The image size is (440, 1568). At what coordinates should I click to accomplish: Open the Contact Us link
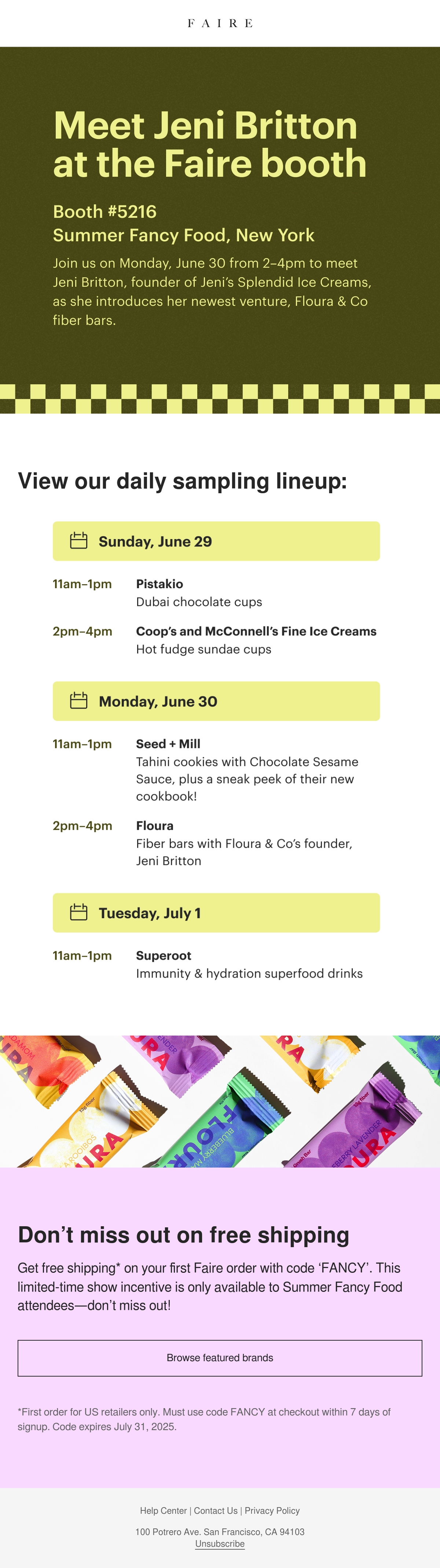point(216,1510)
